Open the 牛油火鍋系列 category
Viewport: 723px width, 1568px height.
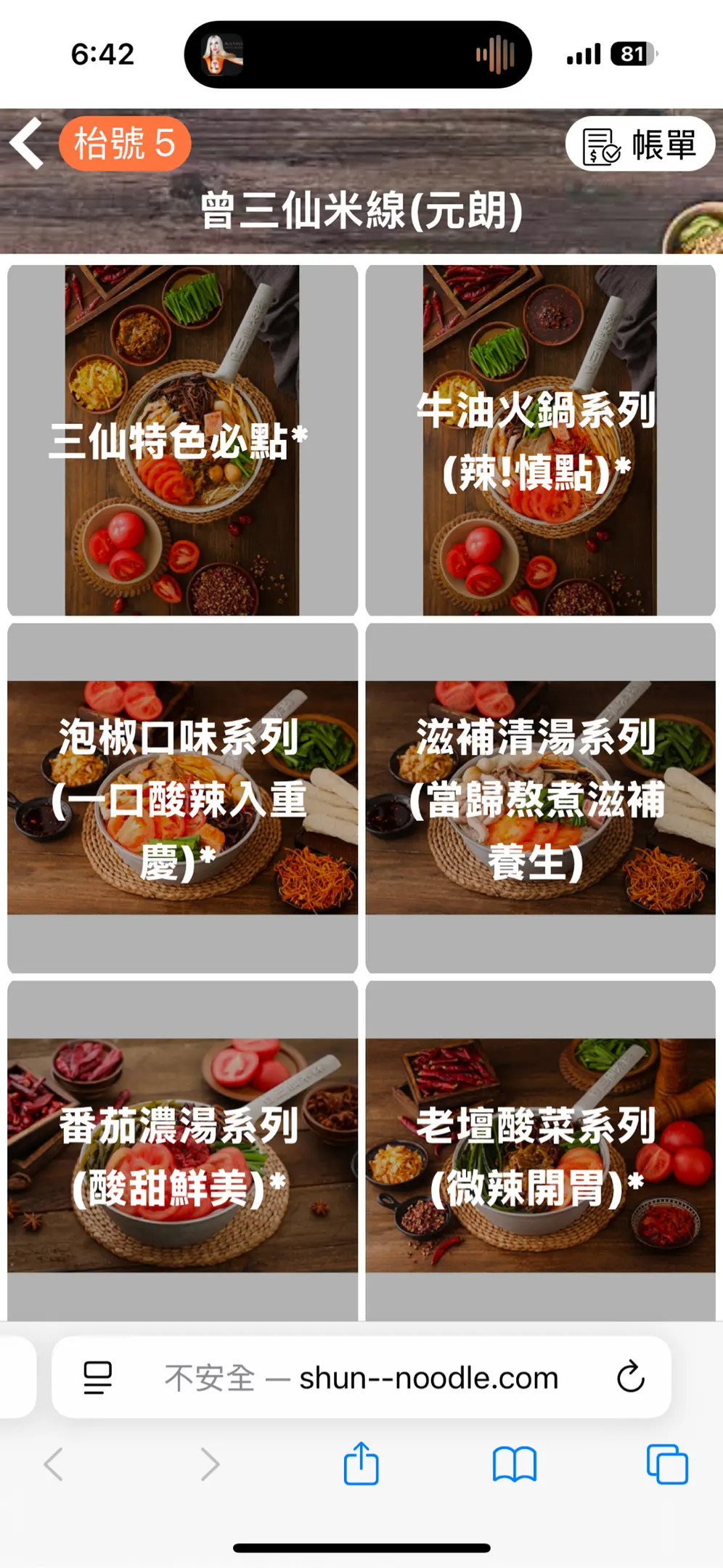pos(540,440)
